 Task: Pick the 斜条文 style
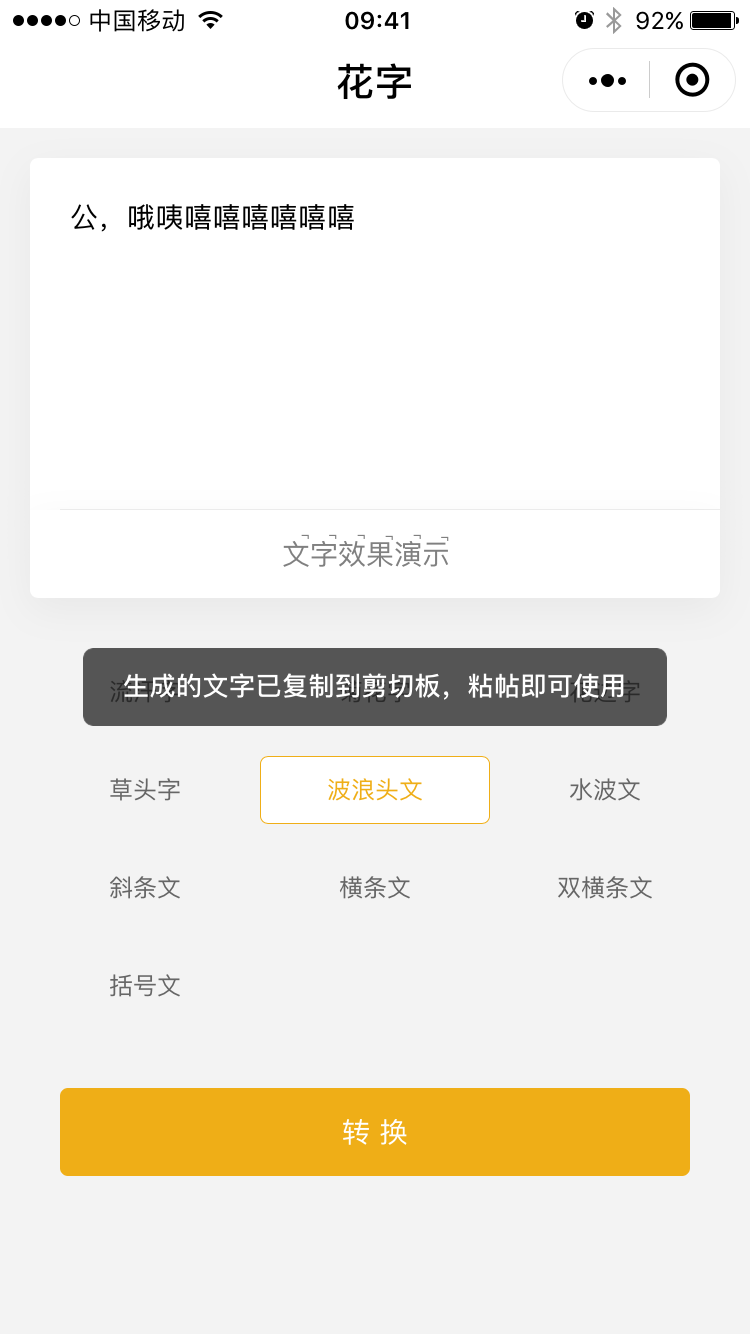145,888
